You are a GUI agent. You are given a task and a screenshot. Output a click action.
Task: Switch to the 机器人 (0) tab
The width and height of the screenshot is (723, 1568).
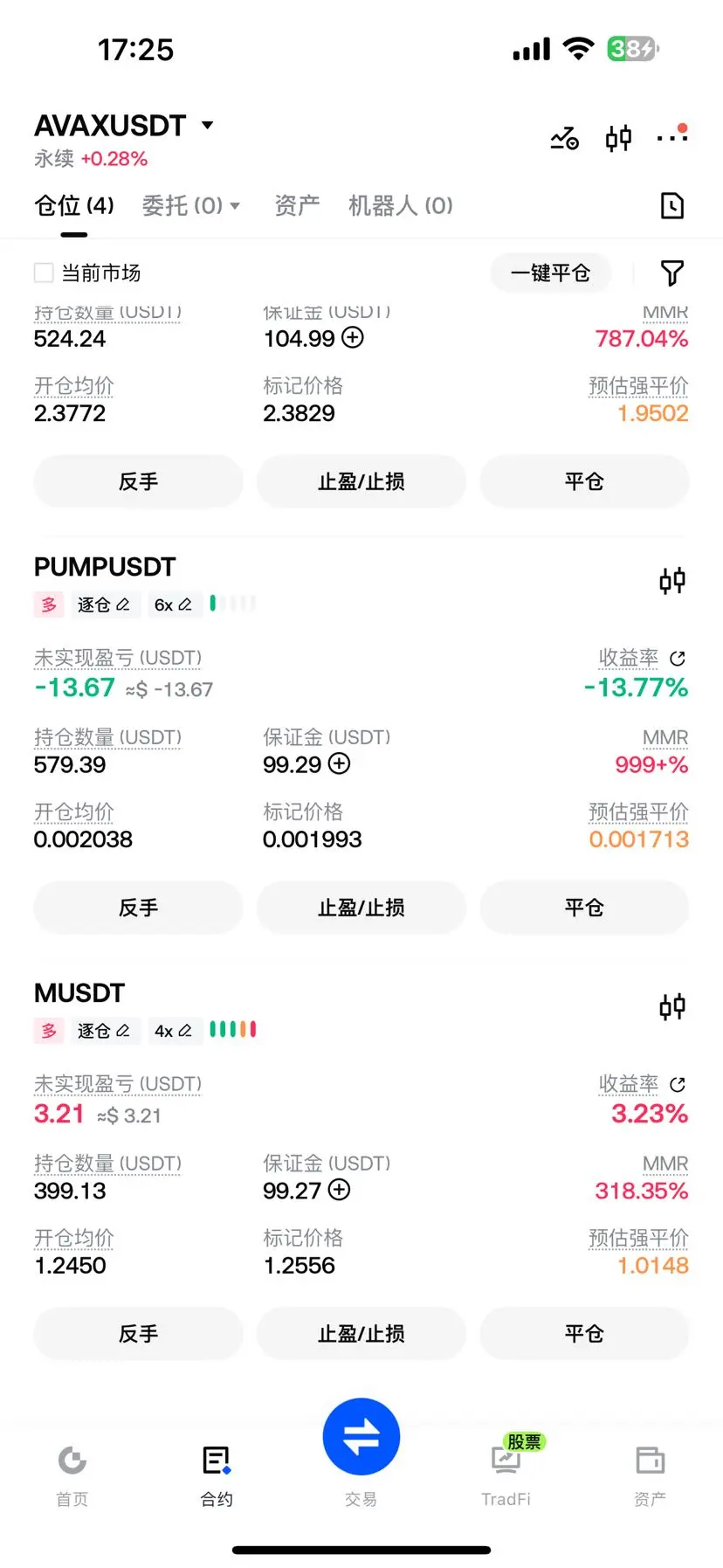click(x=400, y=206)
